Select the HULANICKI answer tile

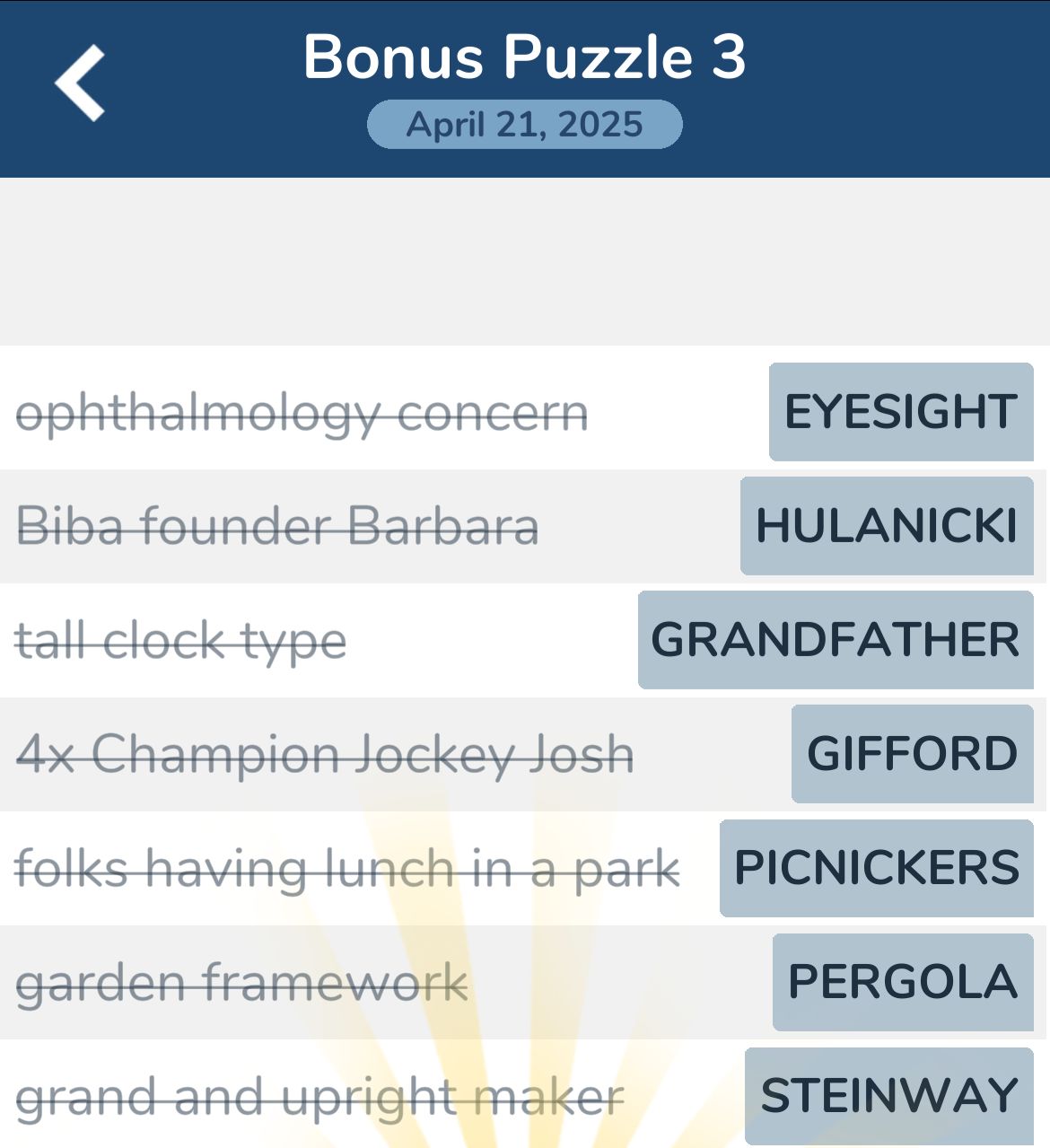pos(887,526)
